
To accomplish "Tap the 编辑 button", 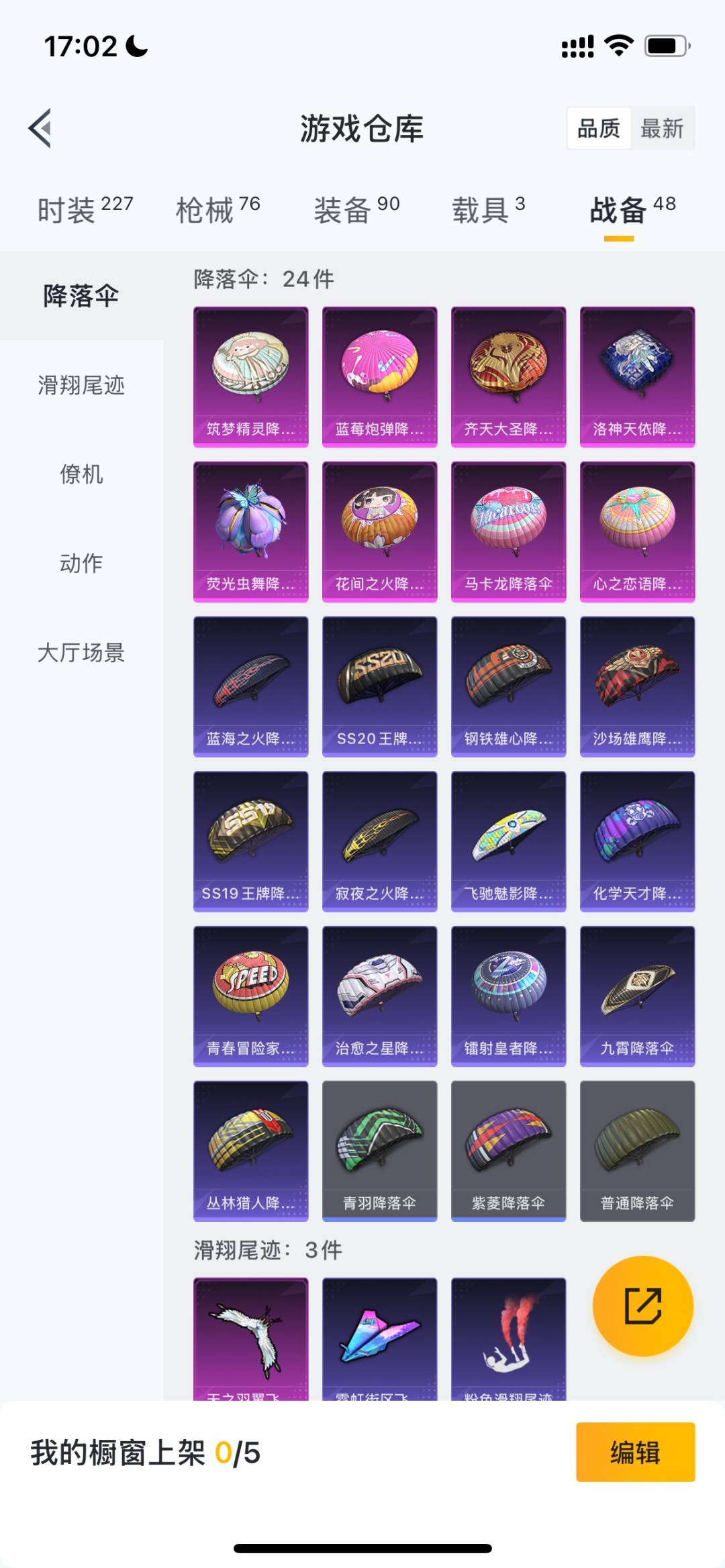I will point(636,1452).
